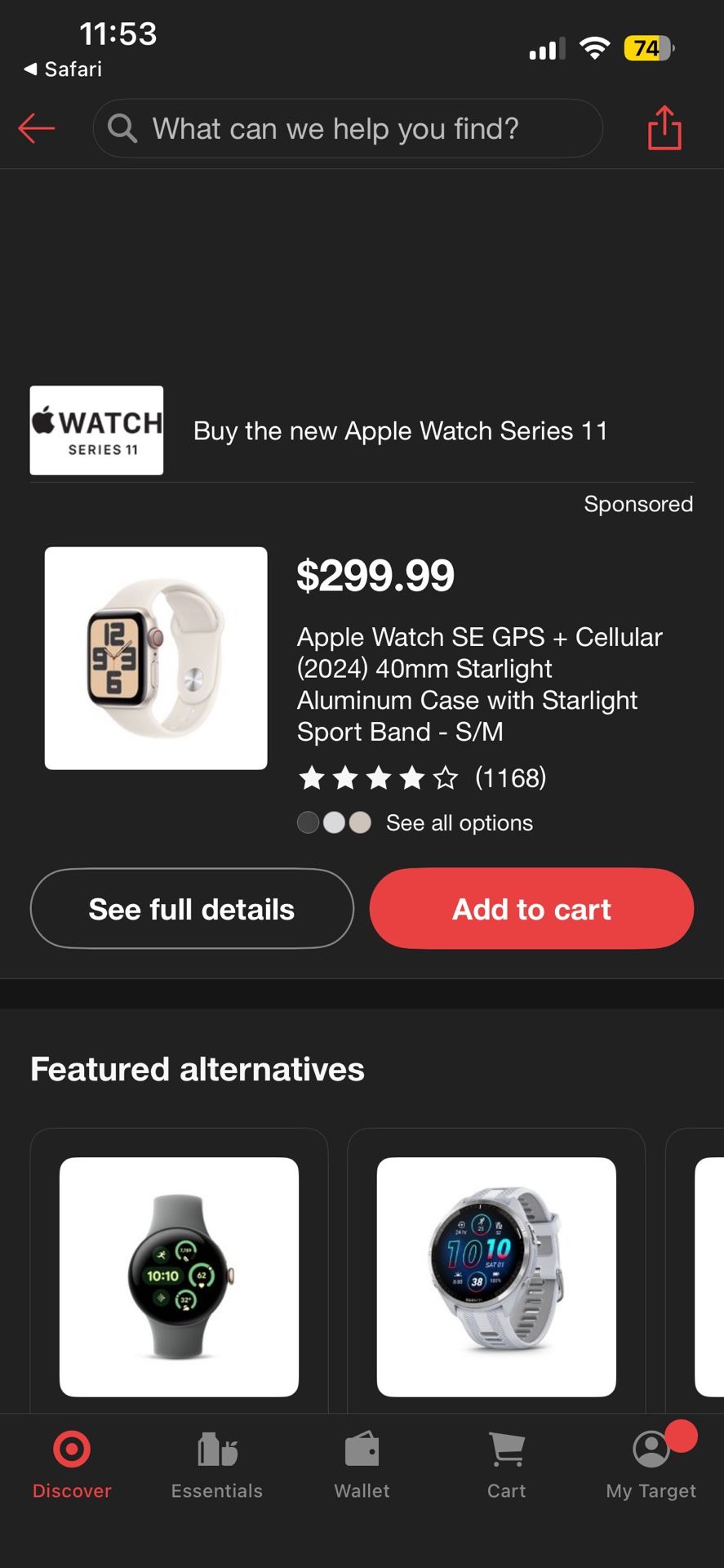Select the starlight color option swatch
This screenshot has height=1568, width=724.
tap(360, 822)
